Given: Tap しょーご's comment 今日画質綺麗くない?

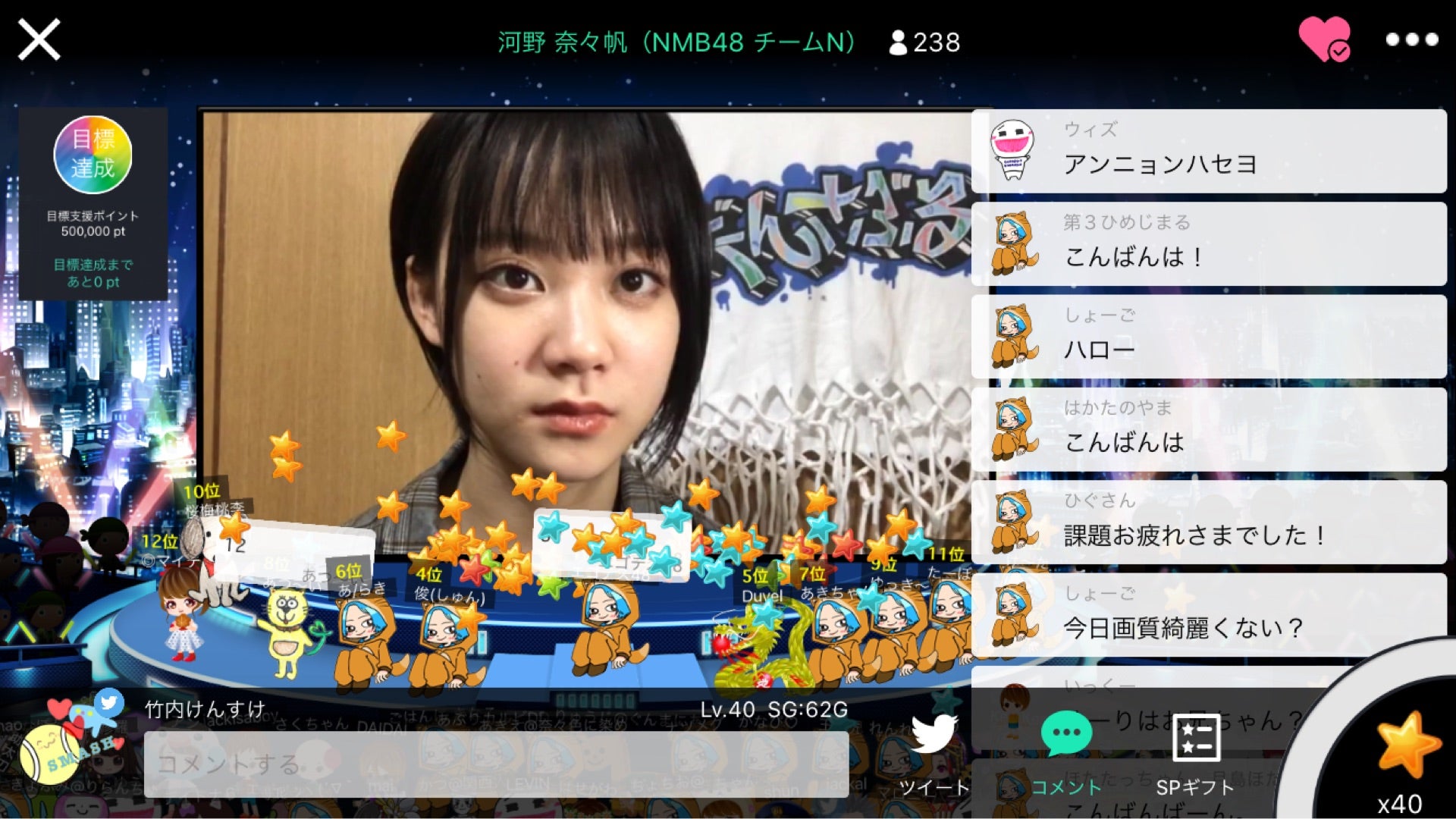Looking at the screenshot, I should click(1209, 615).
